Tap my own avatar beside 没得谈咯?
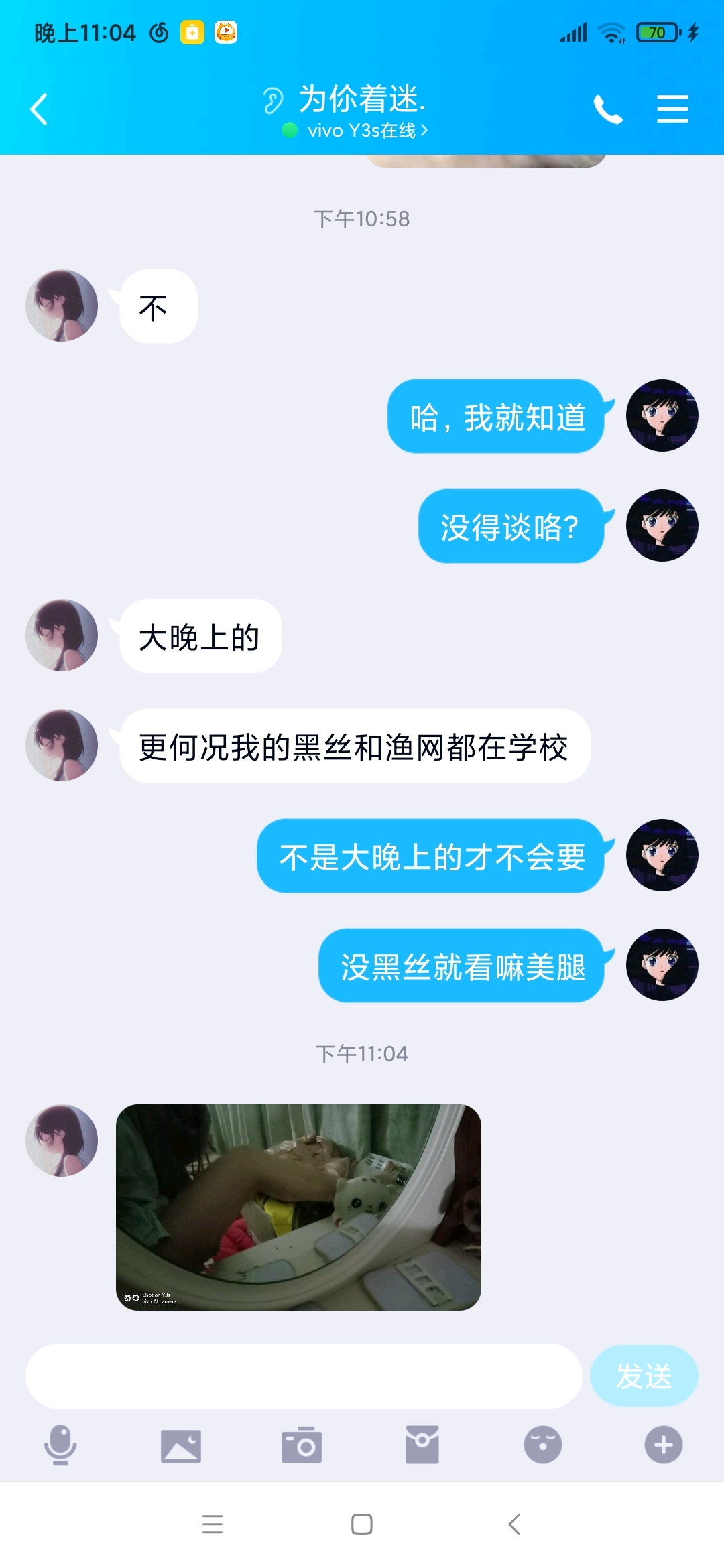The width and height of the screenshot is (724, 1568). tap(662, 525)
